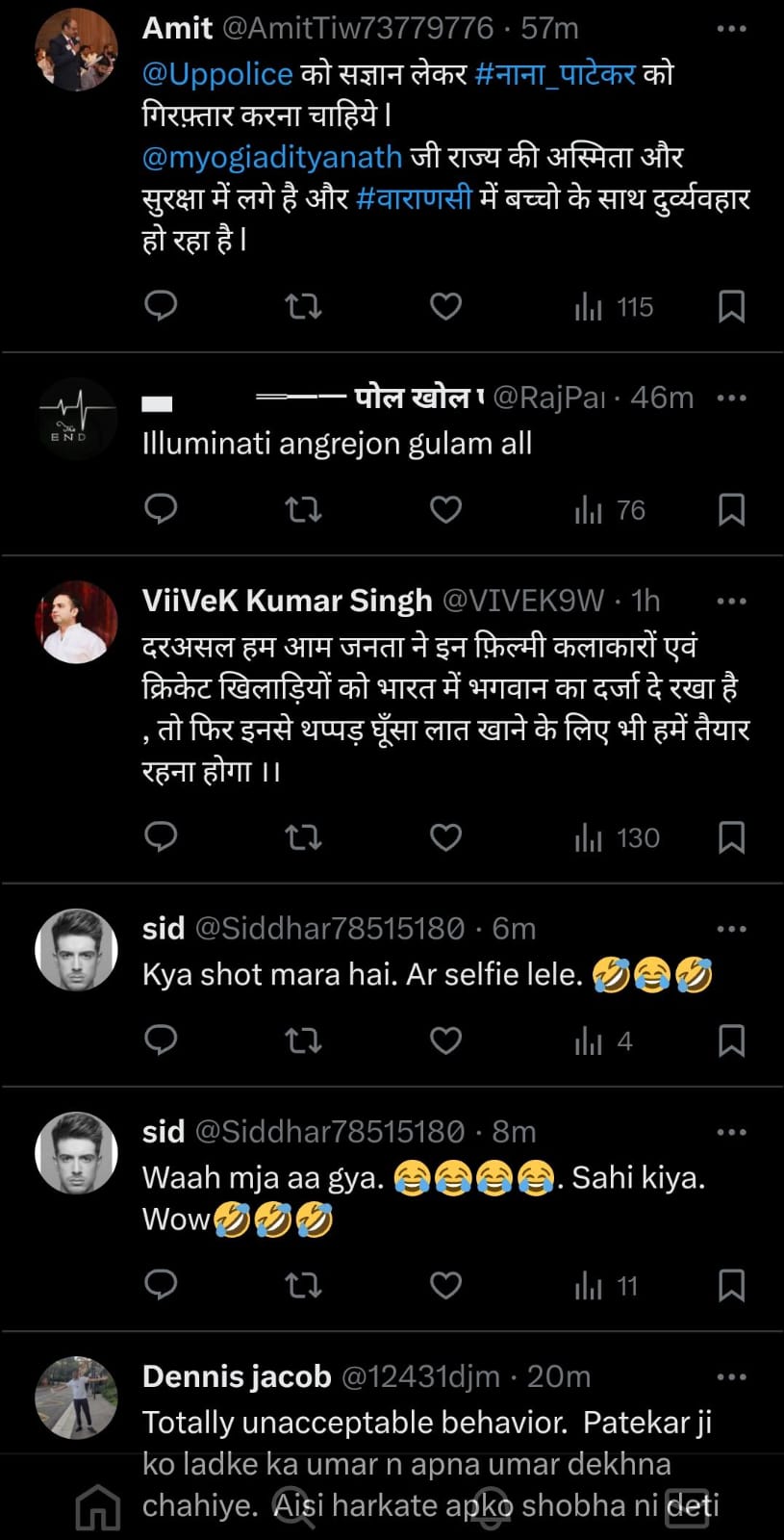Retweet sid's "Waah mja aa gya" tweet
This screenshot has width=784, height=1540.
[x=303, y=1286]
